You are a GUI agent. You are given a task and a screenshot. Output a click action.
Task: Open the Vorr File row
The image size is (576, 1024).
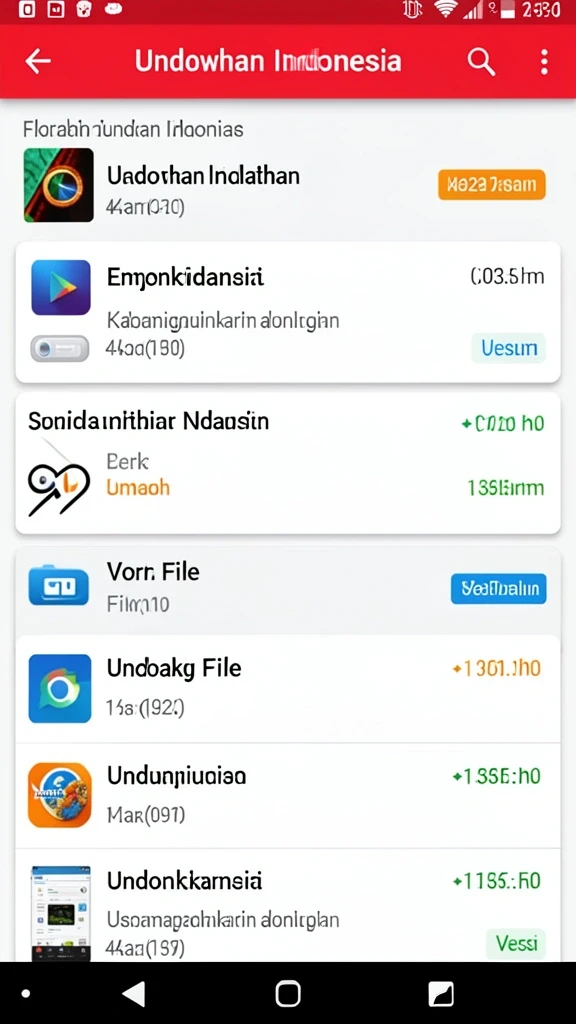[x=288, y=588]
